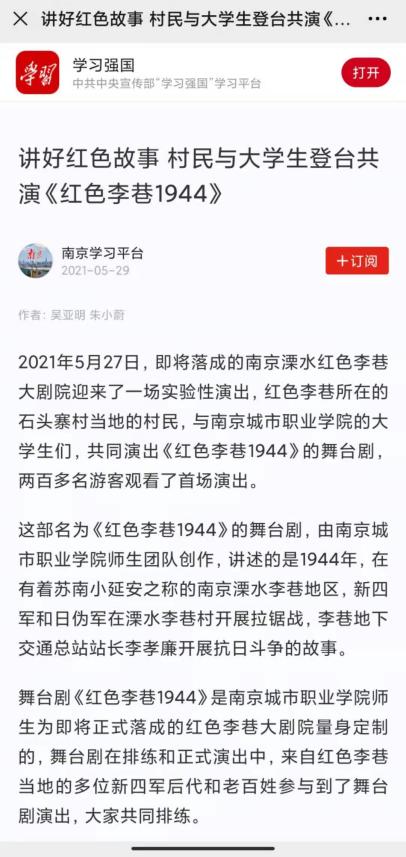Close the article webview
Screen dimensions: 406x857
point(20,20)
